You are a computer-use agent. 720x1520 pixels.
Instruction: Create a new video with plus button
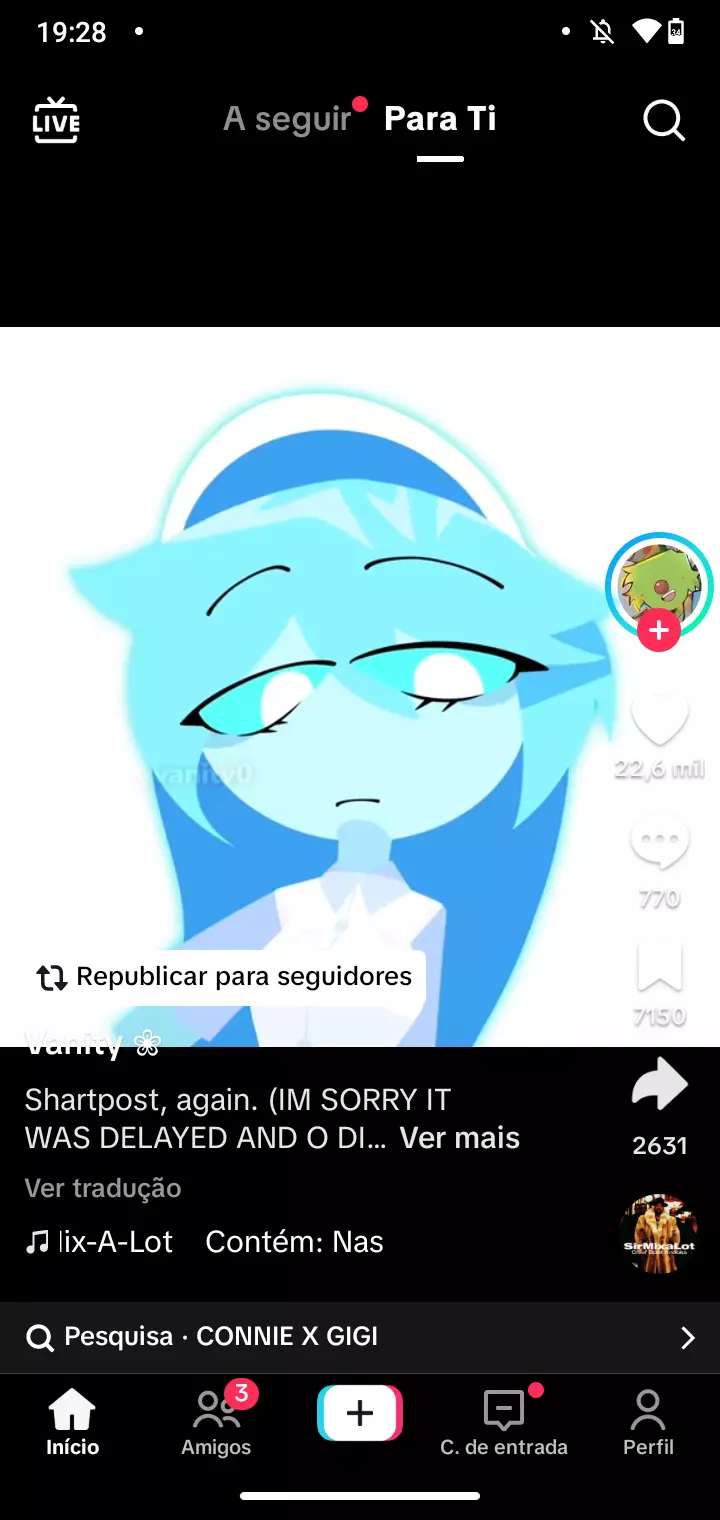click(360, 1413)
